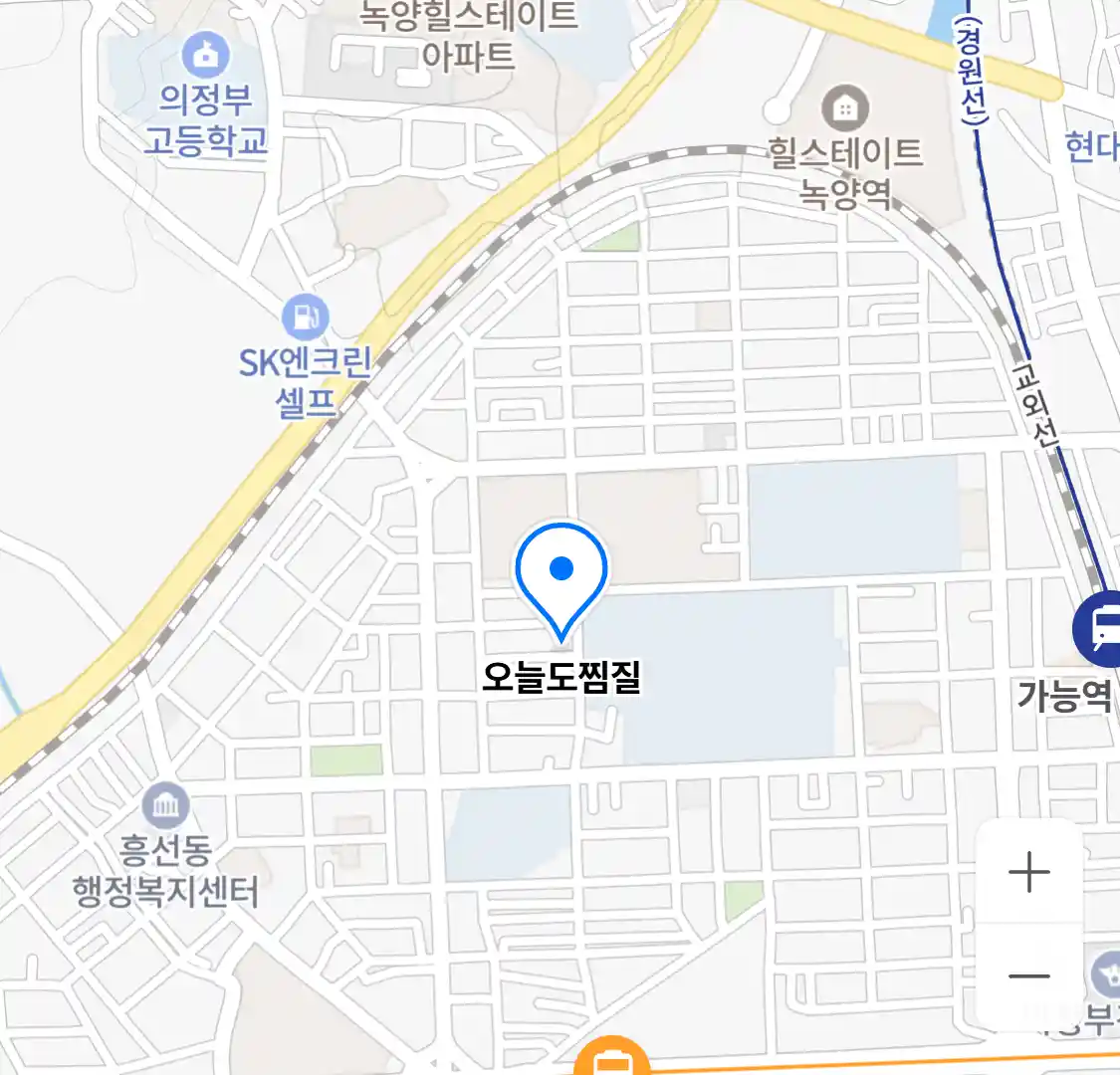
Task: Select the 가능역 station marker
Action: coord(1100,628)
